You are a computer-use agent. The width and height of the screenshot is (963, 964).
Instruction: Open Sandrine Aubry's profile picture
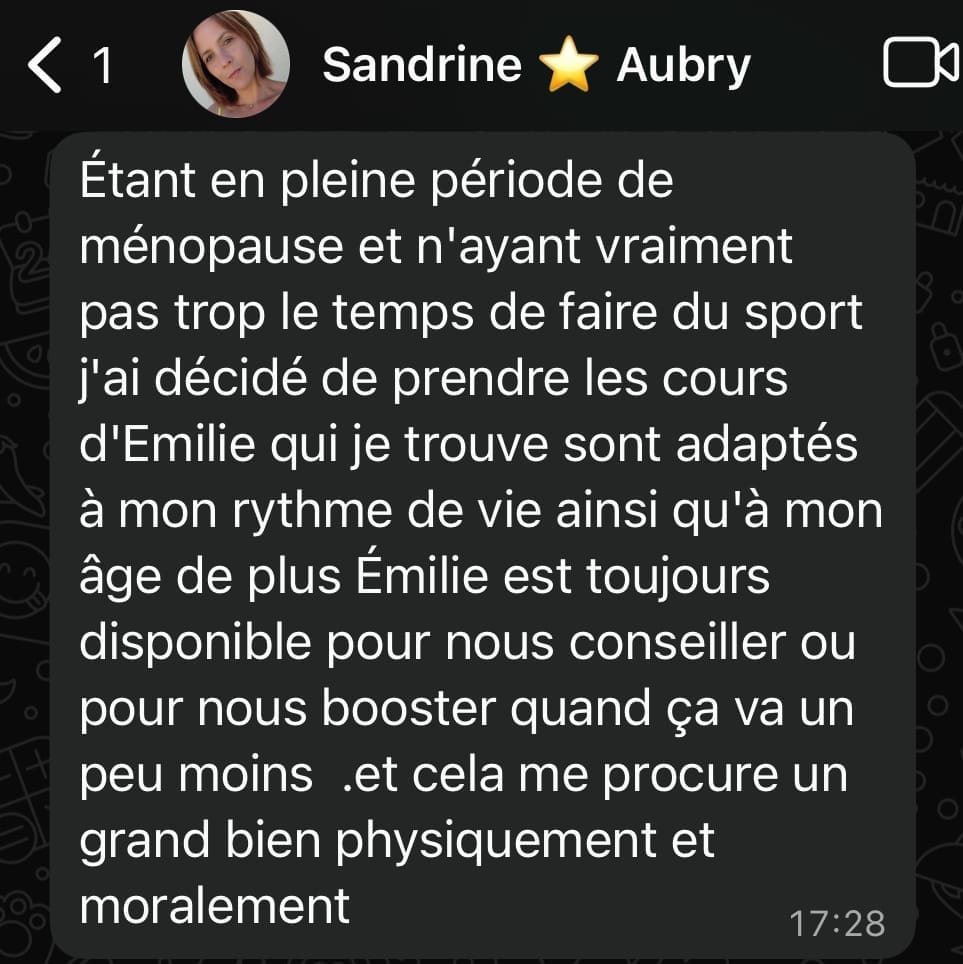click(236, 65)
